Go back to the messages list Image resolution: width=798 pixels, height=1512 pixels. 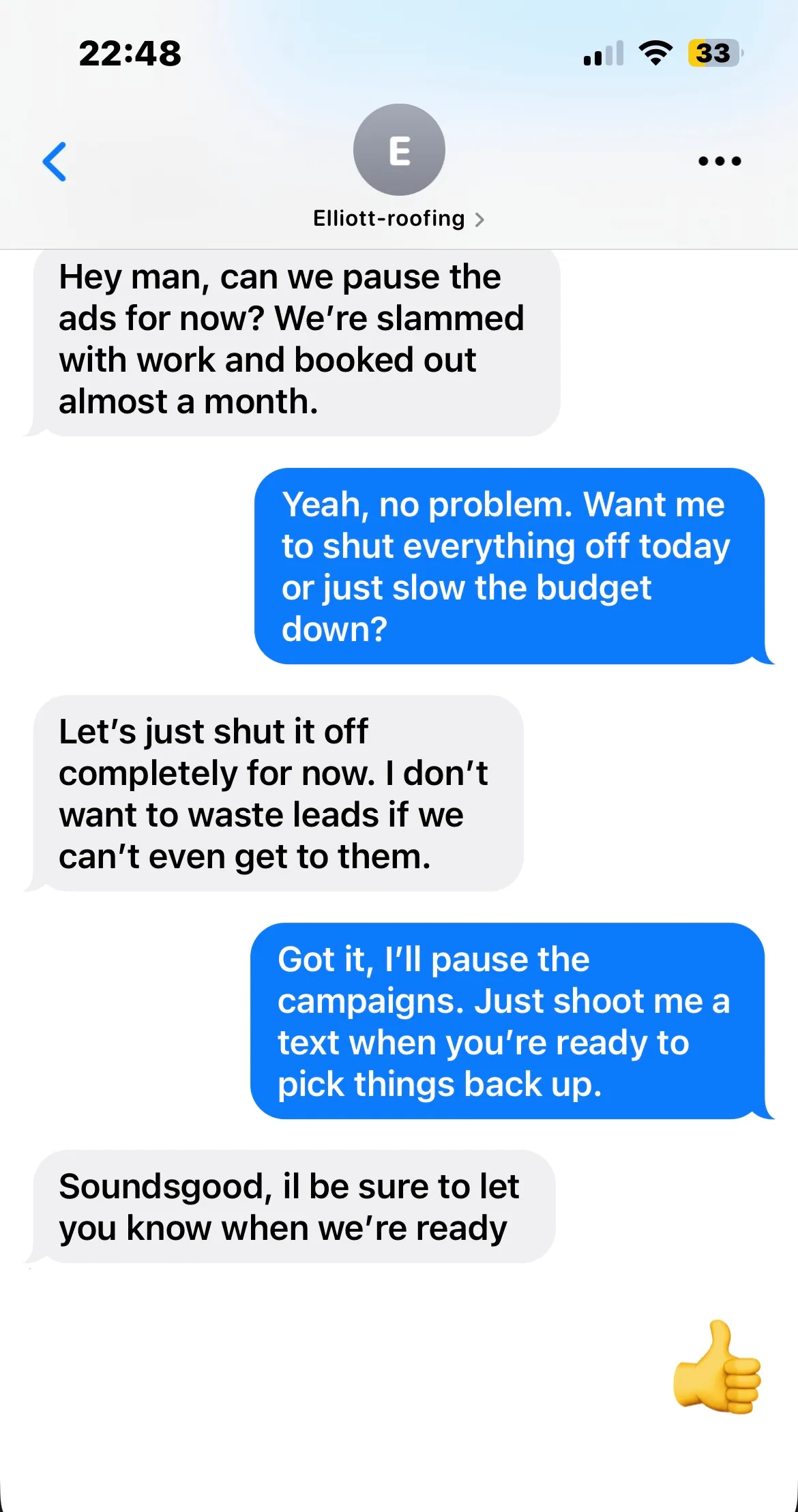[x=55, y=162]
